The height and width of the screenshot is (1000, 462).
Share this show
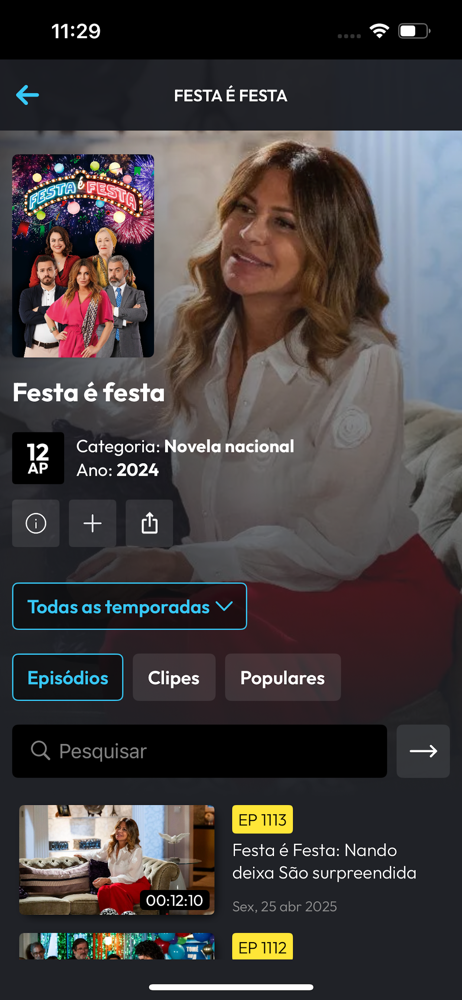(149, 523)
